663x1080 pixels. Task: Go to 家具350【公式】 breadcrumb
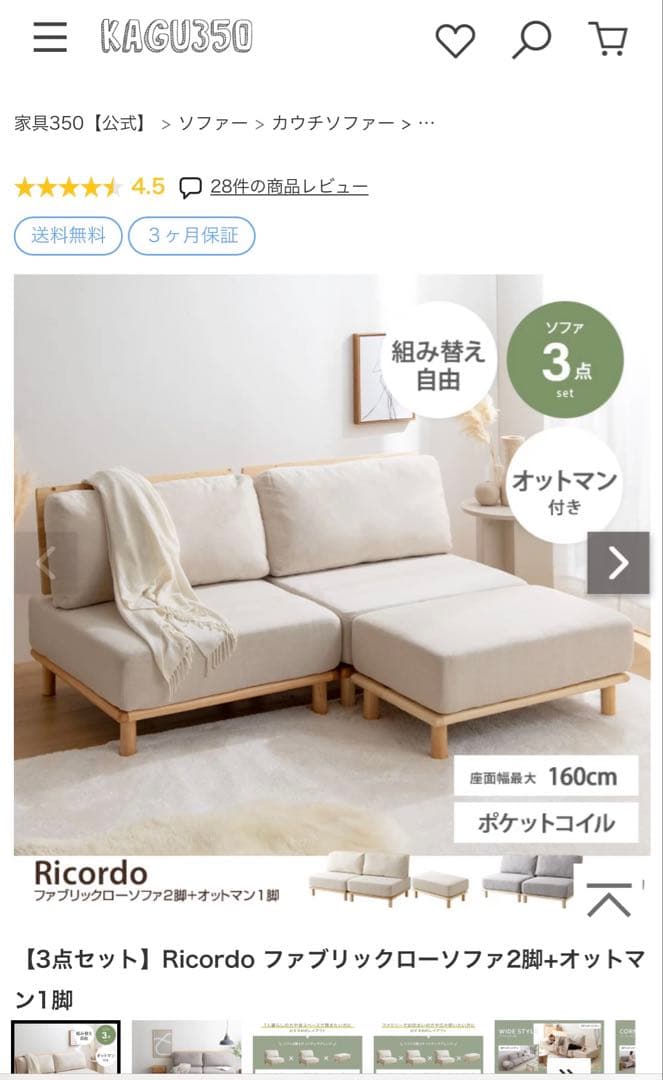pyautogui.click(x=80, y=124)
